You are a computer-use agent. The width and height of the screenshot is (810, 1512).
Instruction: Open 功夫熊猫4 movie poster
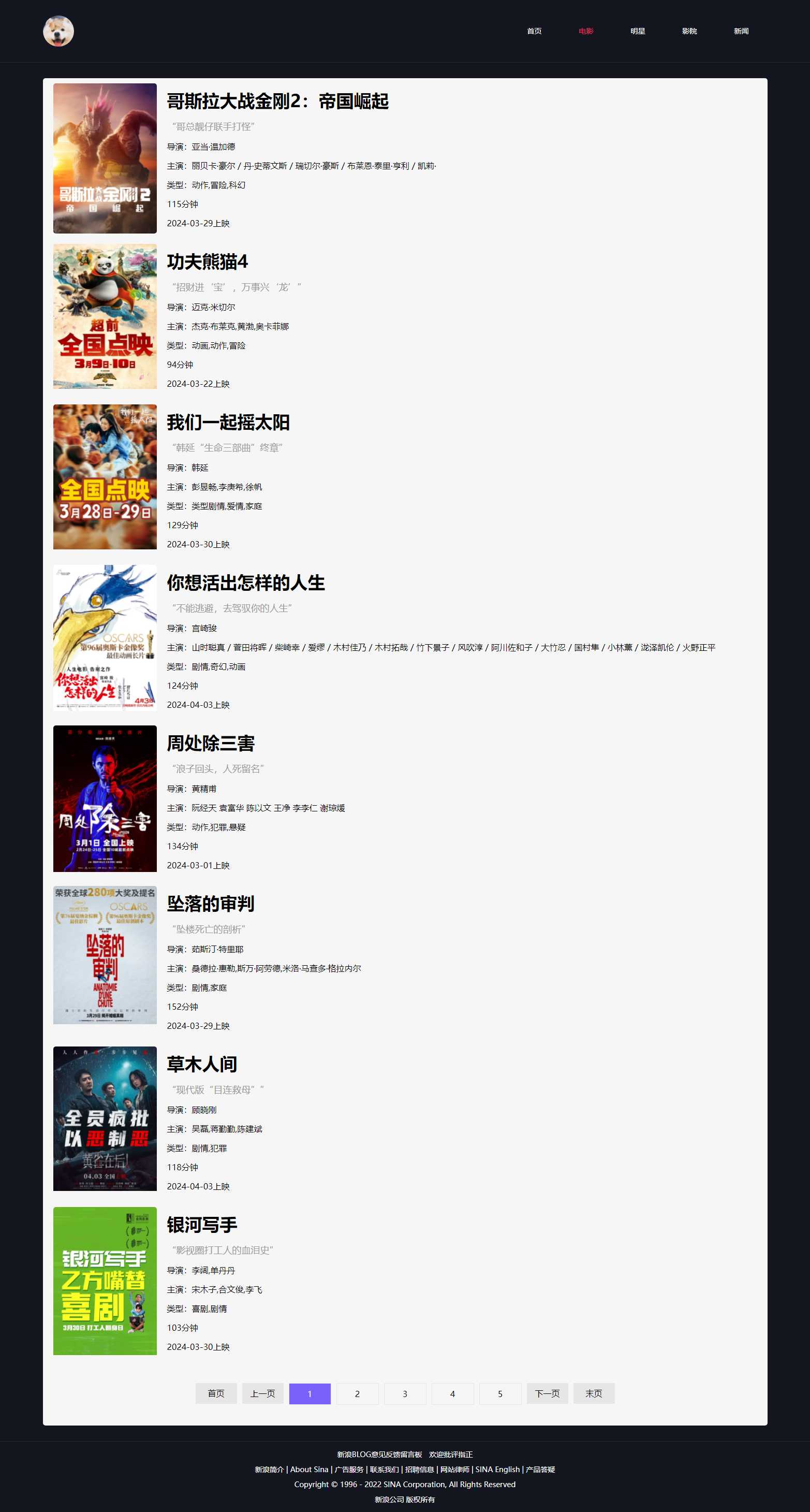(105, 316)
